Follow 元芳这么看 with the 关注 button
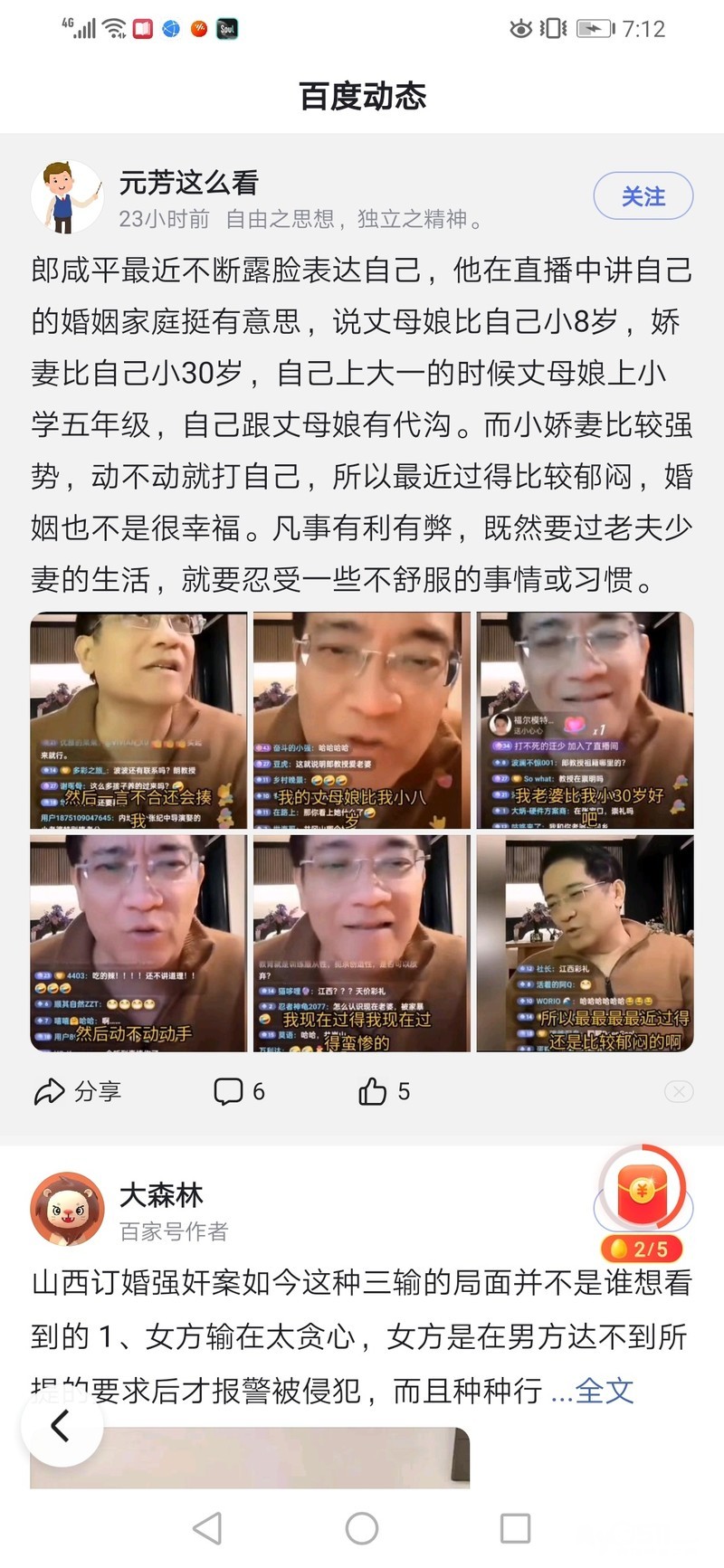 coord(643,196)
